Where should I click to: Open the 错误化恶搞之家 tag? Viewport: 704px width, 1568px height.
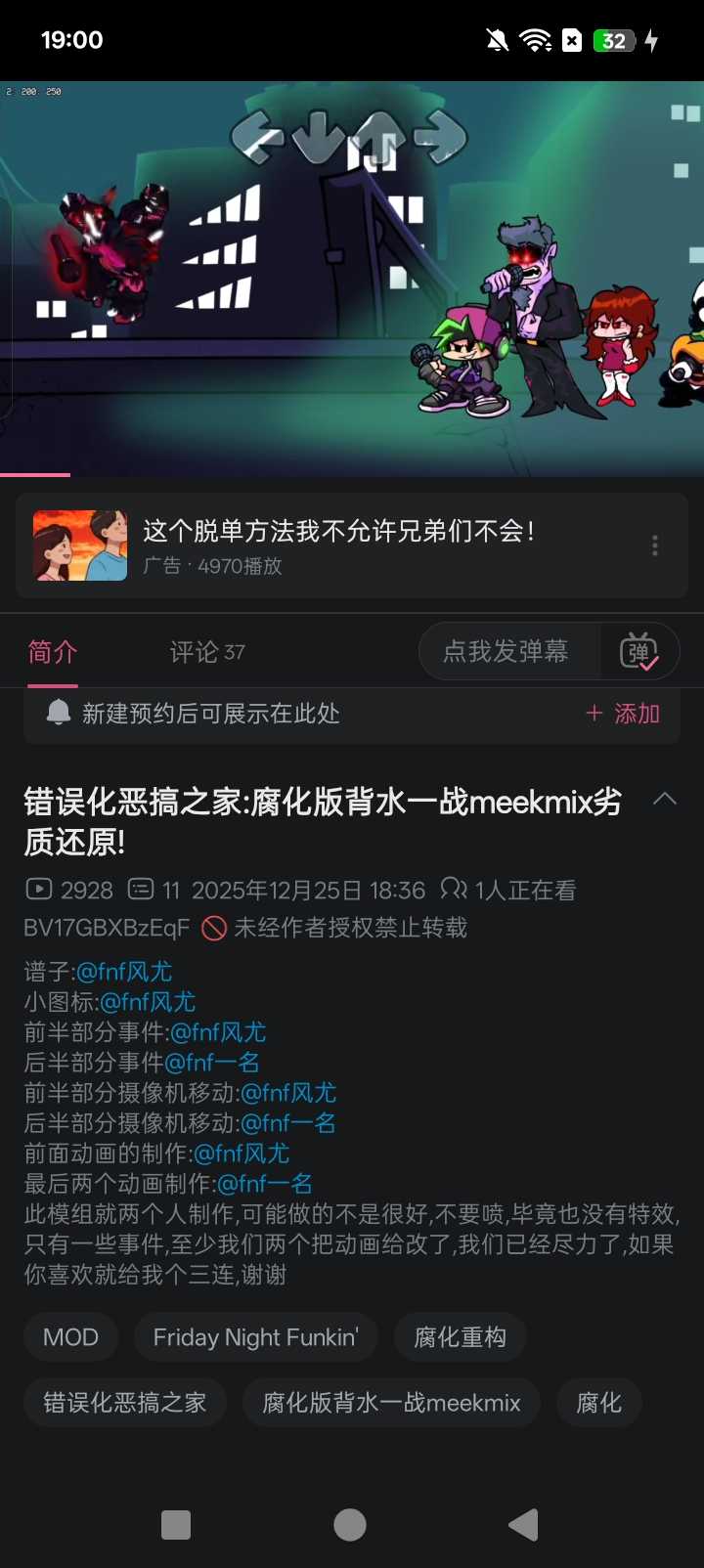point(125,1403)
